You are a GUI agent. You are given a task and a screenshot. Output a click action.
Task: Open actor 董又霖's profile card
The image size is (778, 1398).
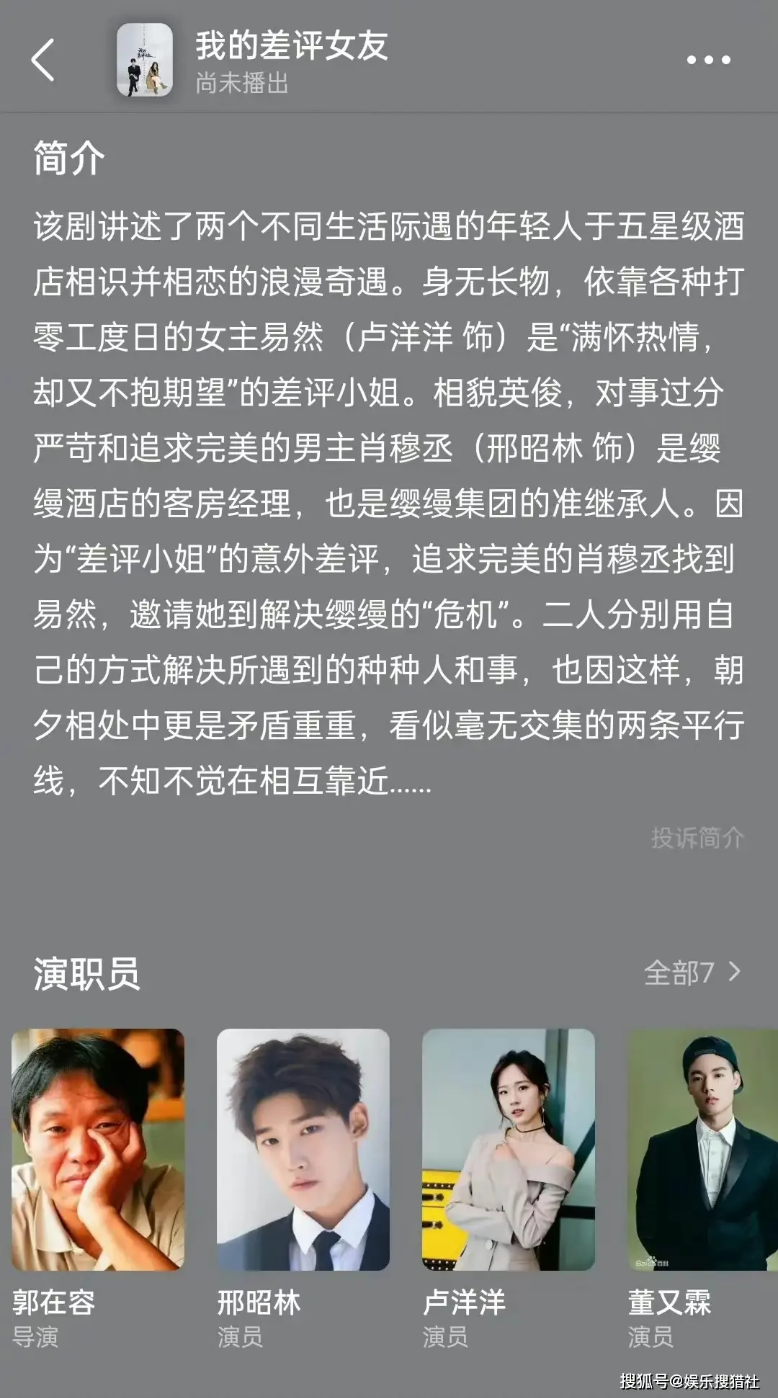703,1189
